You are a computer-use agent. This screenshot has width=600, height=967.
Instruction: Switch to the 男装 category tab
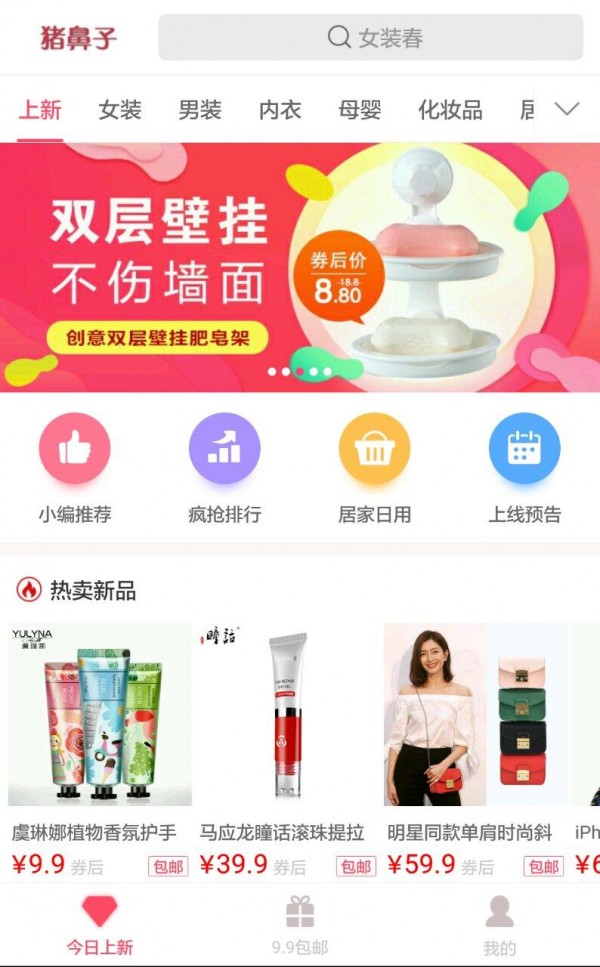[x=200, y=110]
